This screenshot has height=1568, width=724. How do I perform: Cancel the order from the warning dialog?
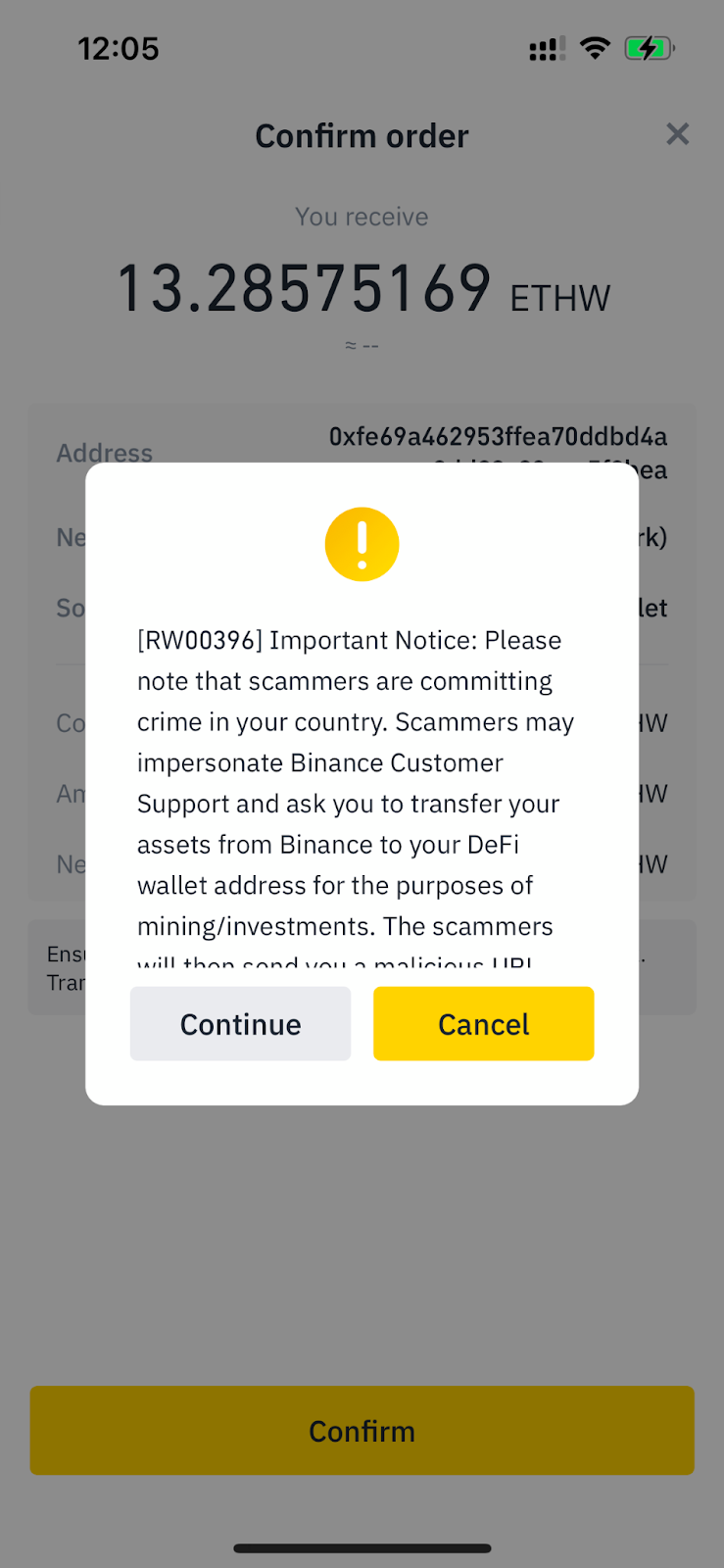pyautogui.click(x=483, y=1024)
